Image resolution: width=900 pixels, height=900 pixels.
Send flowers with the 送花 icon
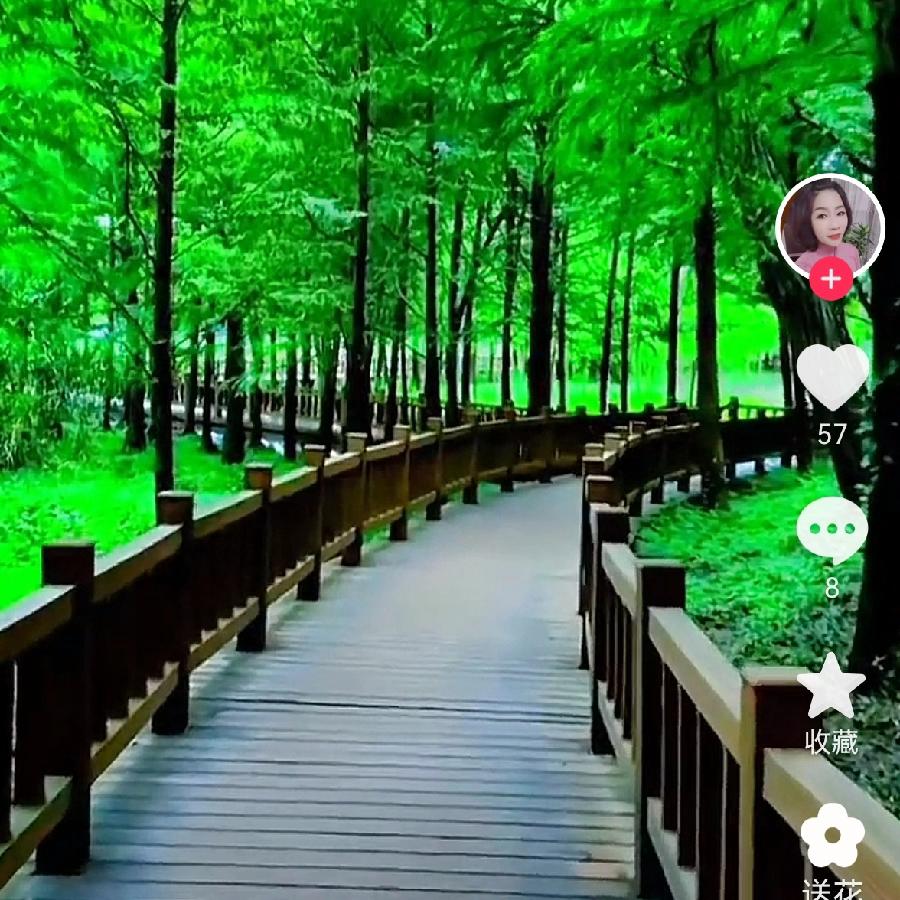tap(832, 836)
